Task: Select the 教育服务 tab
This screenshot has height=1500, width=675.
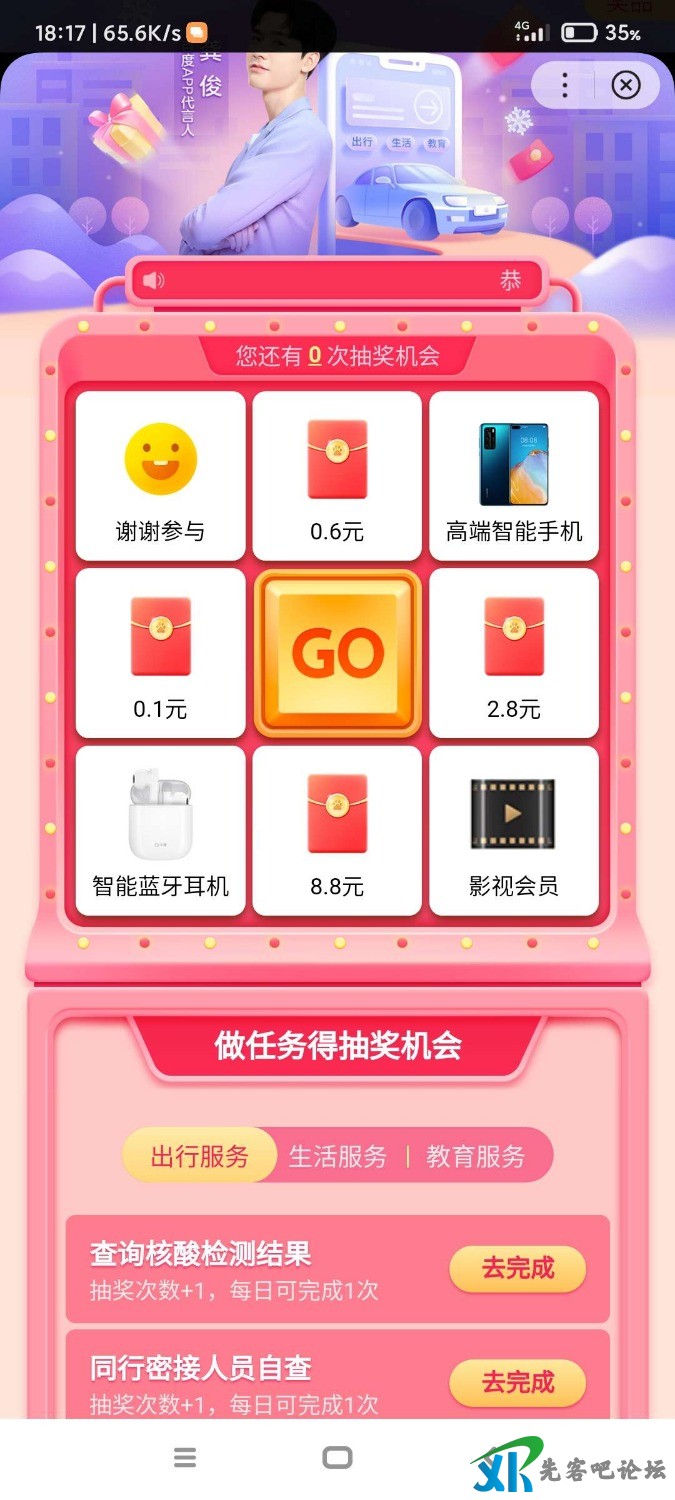Action: 475,1157
